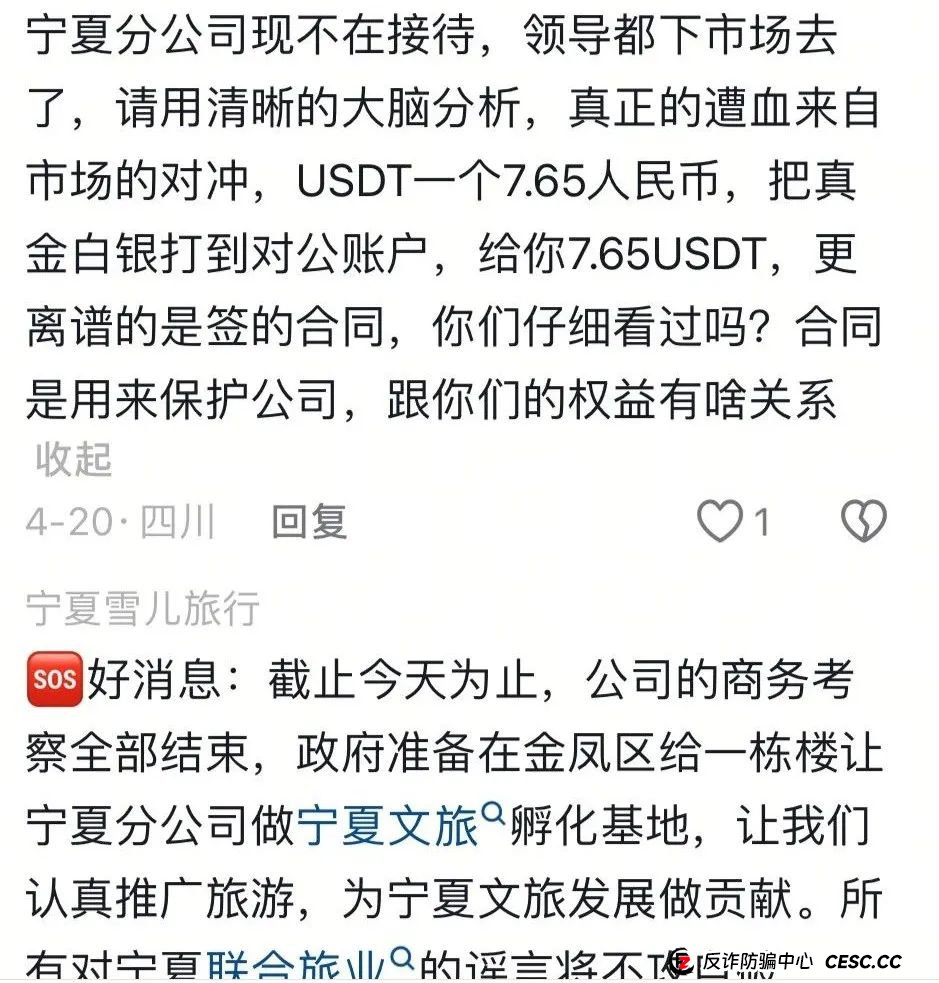Screen dimensions: 939x983
Task: Reply using the 回复 button
Action: click(311, 518)
